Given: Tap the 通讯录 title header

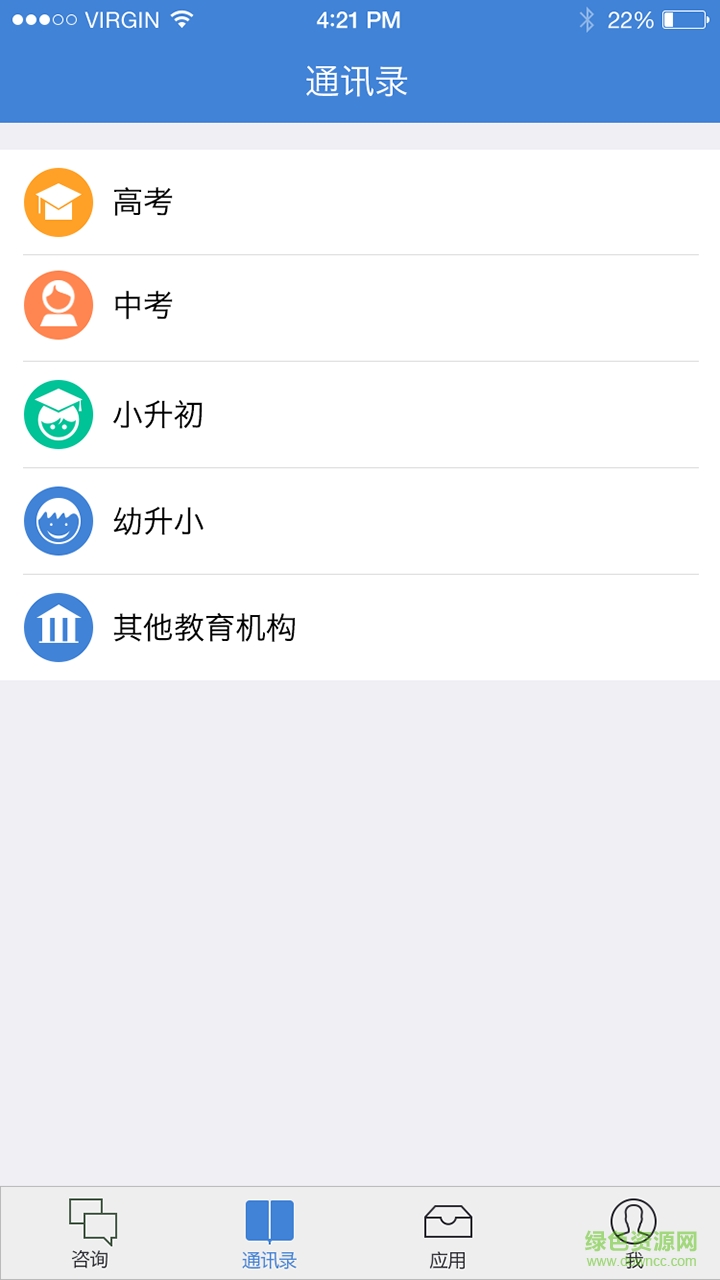Looking at the screenshot, I should tap(358, 81).
